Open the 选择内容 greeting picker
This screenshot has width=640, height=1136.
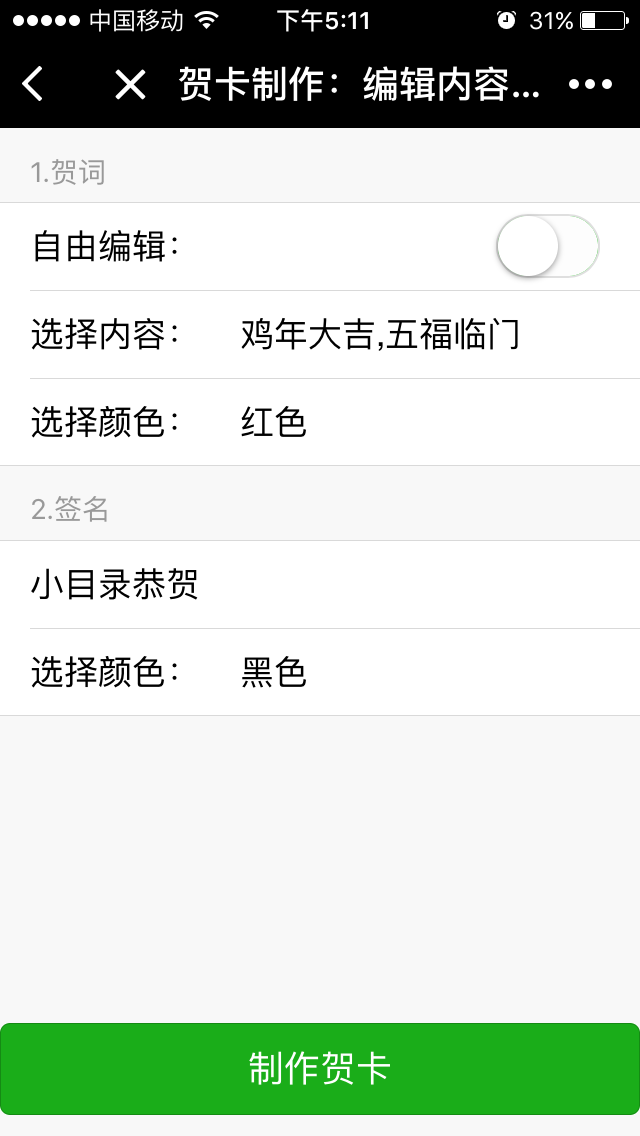pos(320,335)
